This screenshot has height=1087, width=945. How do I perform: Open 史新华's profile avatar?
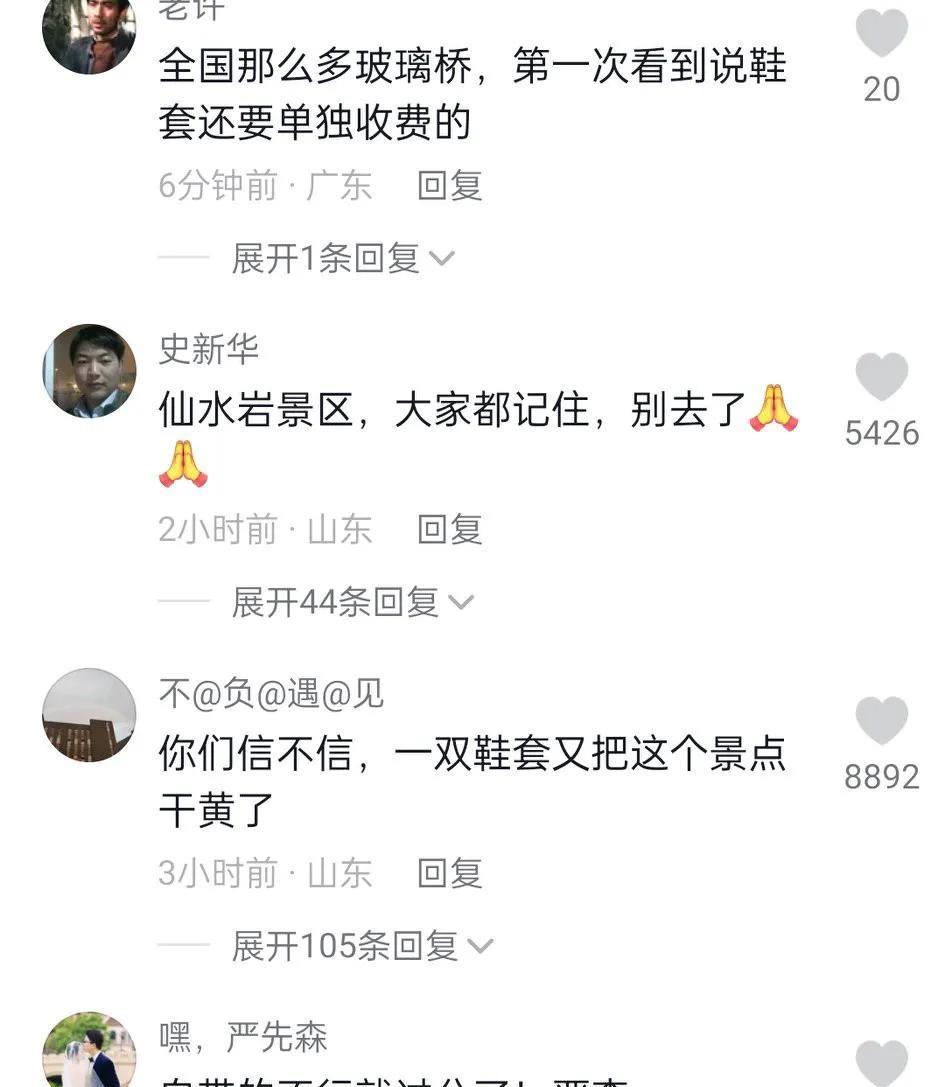[x=89, y=371]
